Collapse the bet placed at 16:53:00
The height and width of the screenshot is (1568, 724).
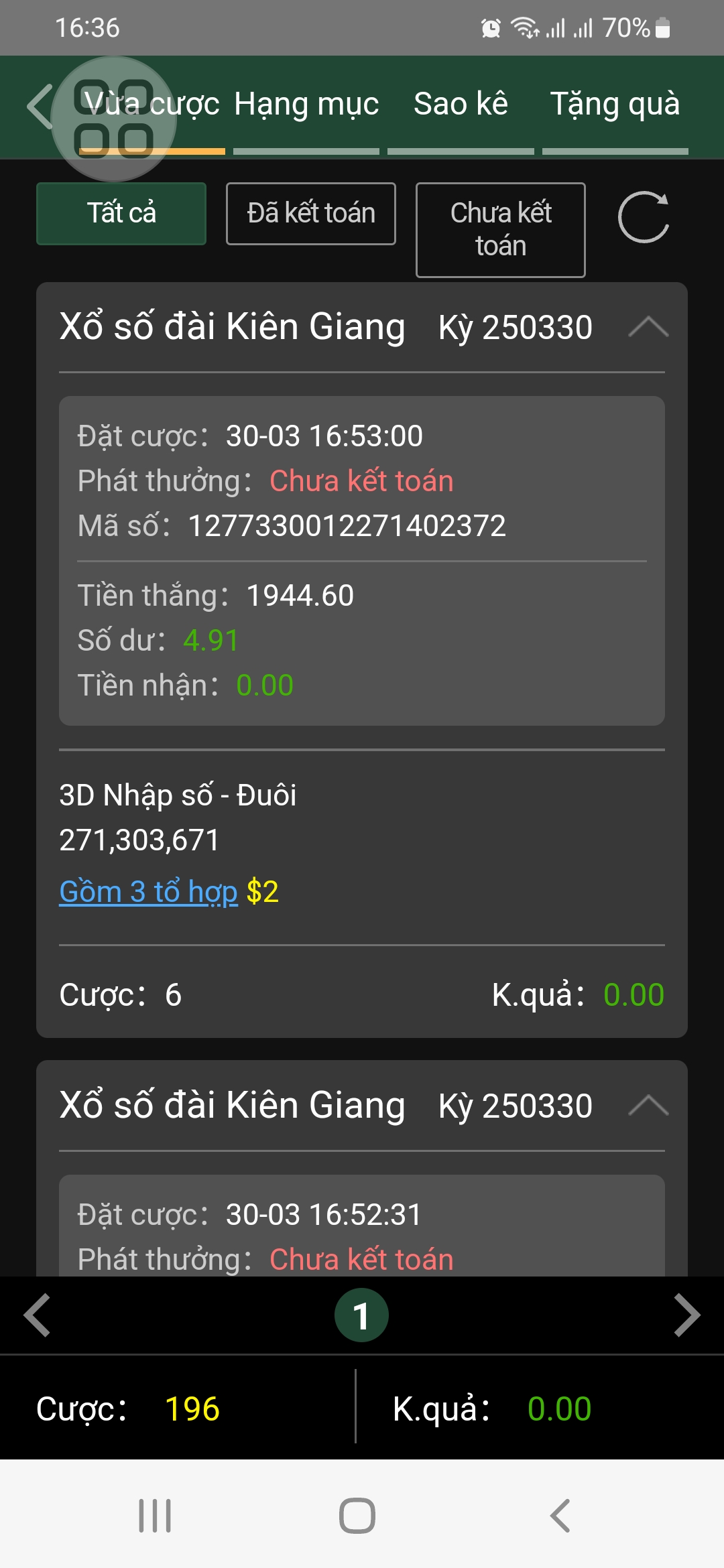coord(648,327)
